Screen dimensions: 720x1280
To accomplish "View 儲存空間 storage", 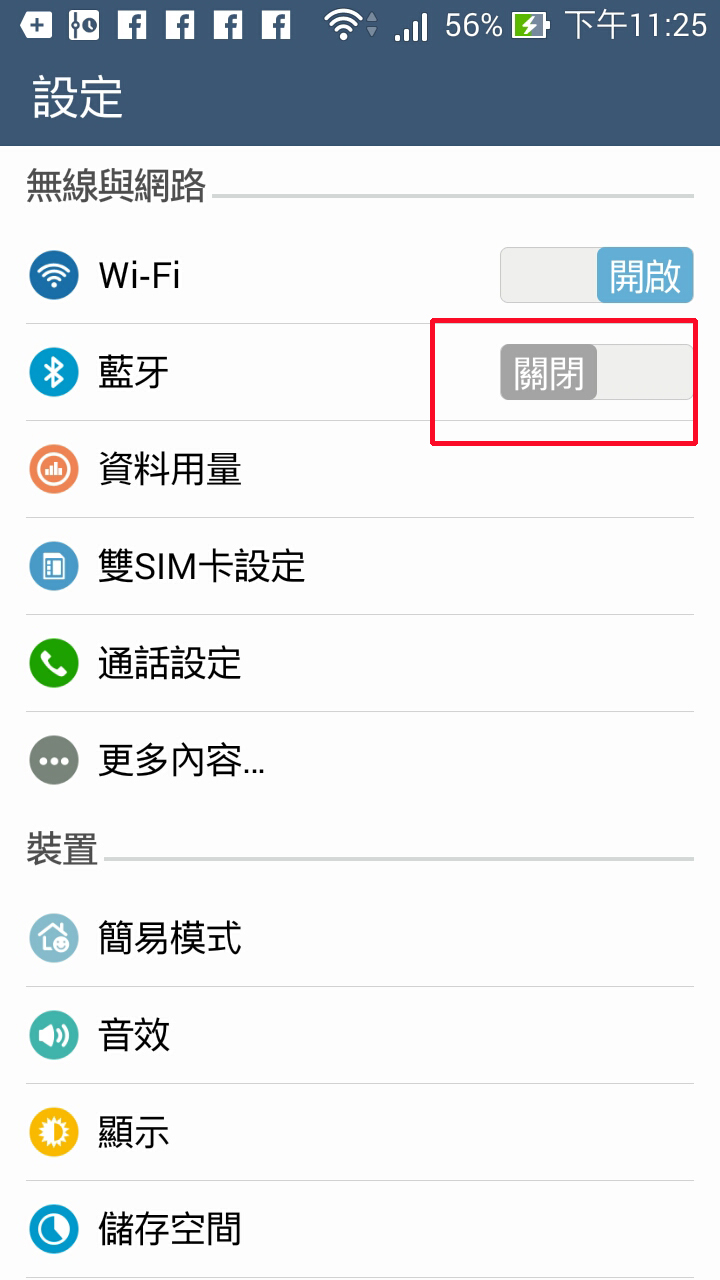I will point(360,1229).
